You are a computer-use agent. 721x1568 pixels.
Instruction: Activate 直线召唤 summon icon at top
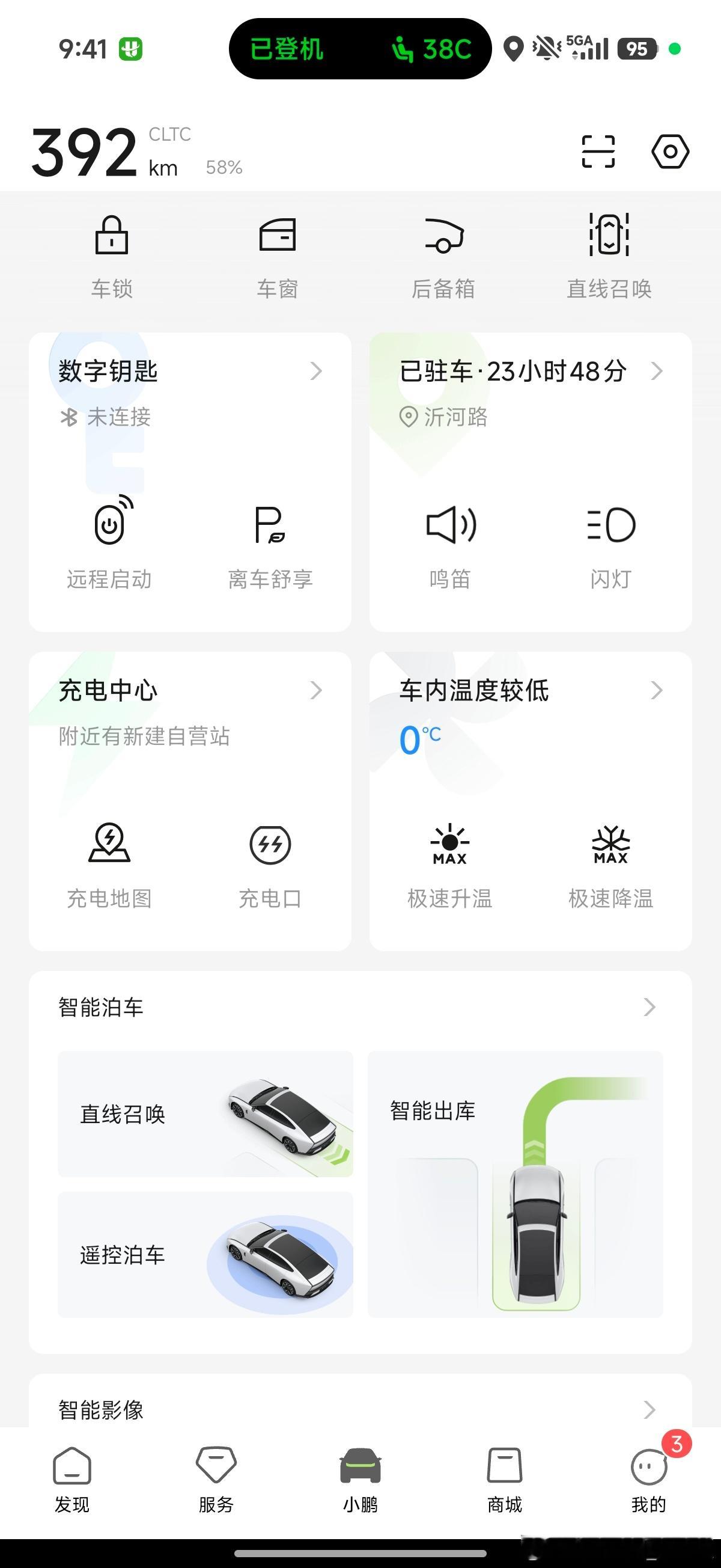click(609, 239)
